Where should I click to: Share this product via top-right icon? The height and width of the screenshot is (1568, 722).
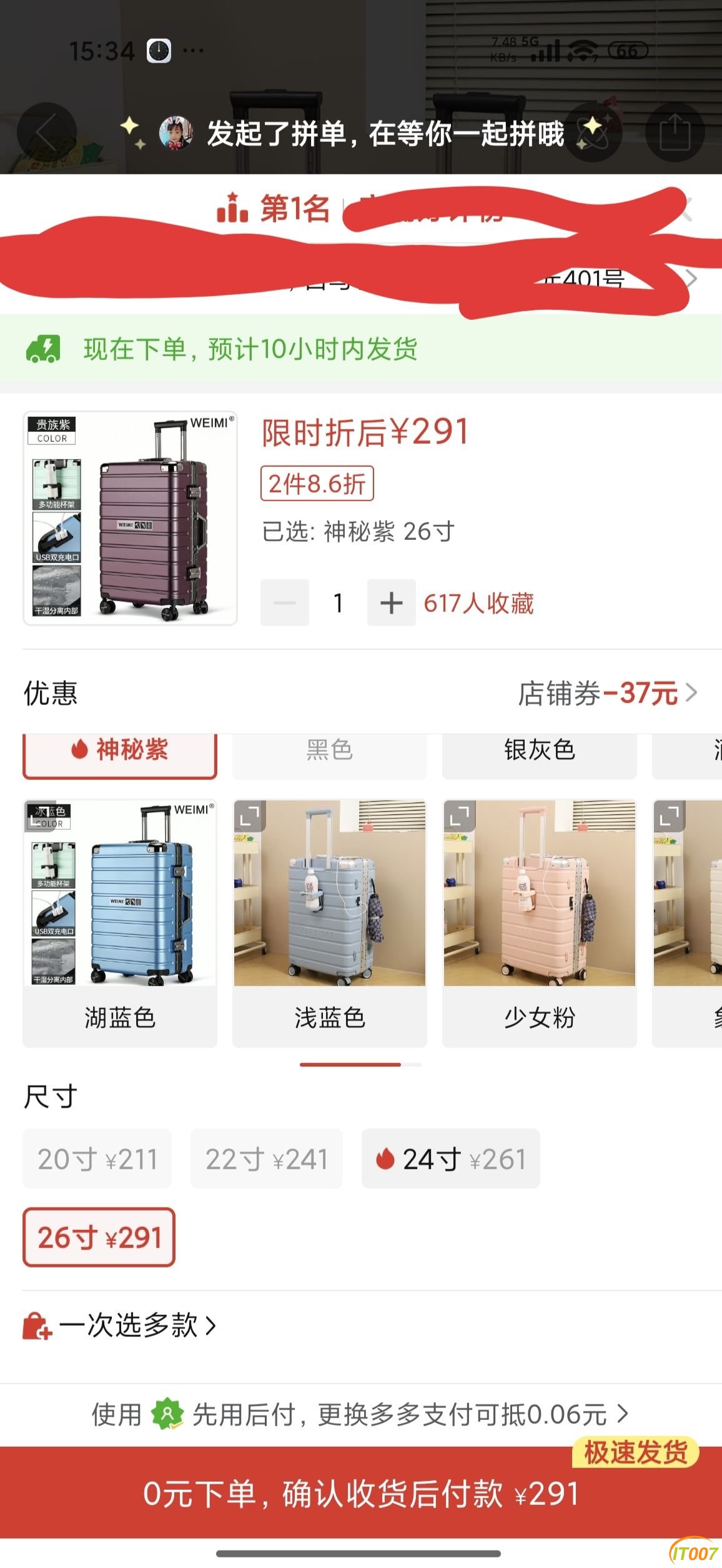[x=675, y=132]
